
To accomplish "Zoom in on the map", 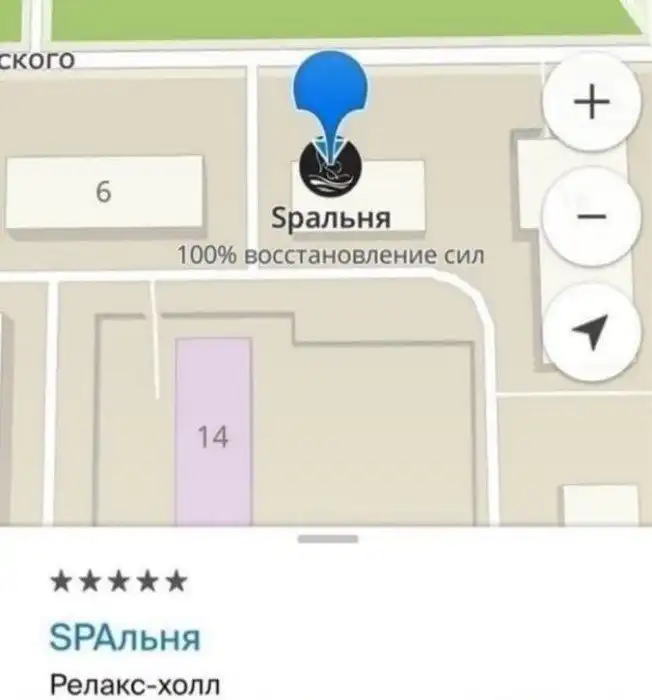I will (x=592, y=102).
